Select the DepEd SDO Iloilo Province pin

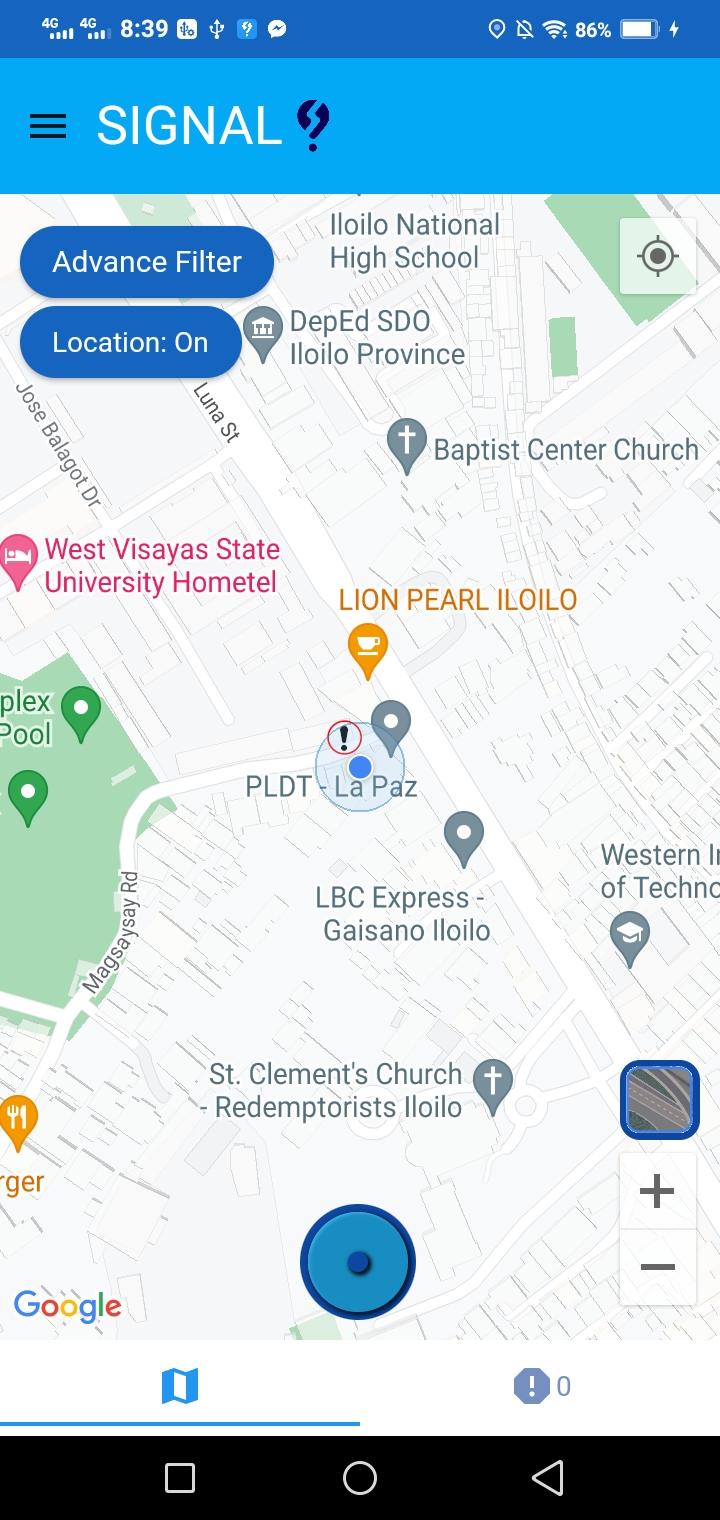pyautogui.click(x=263, y=335)
